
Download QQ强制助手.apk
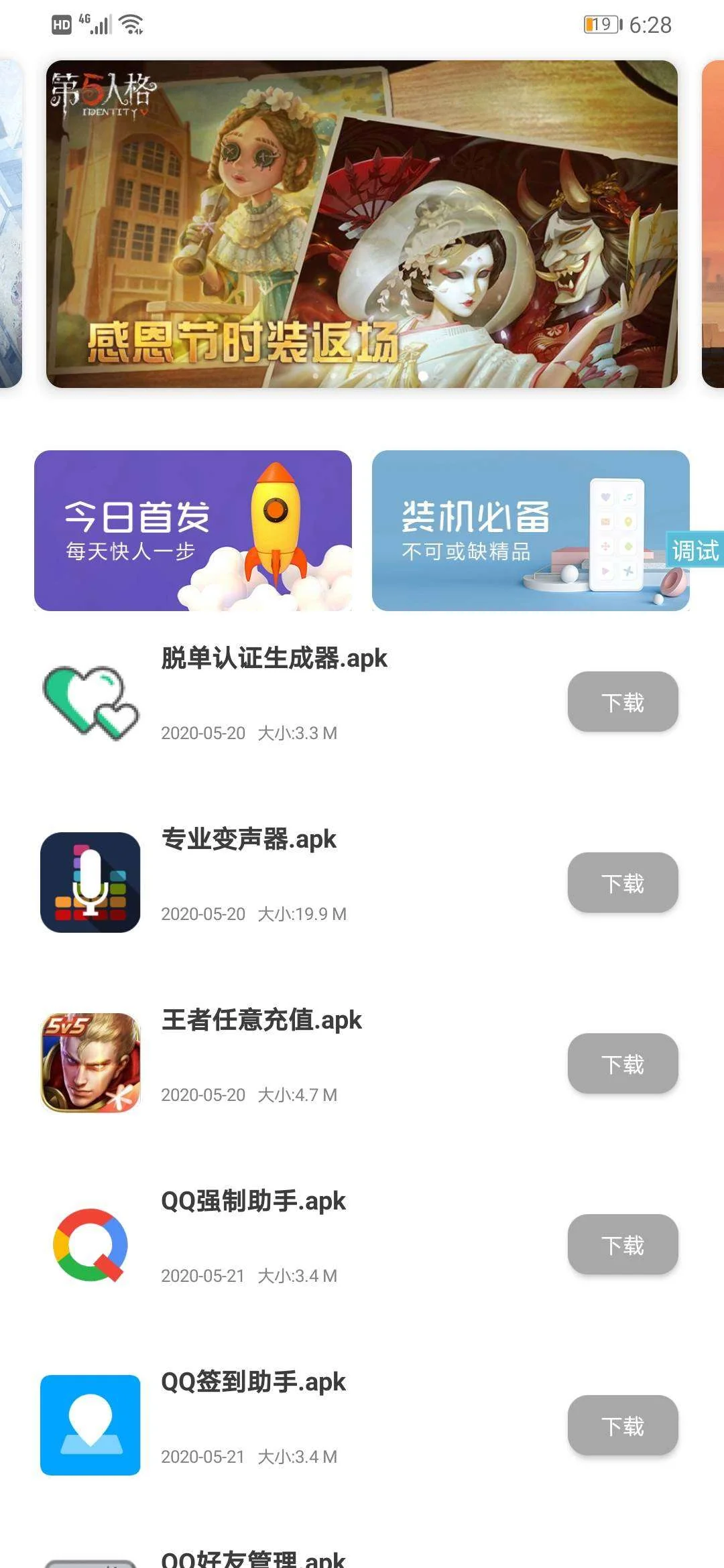(623, 1244)
